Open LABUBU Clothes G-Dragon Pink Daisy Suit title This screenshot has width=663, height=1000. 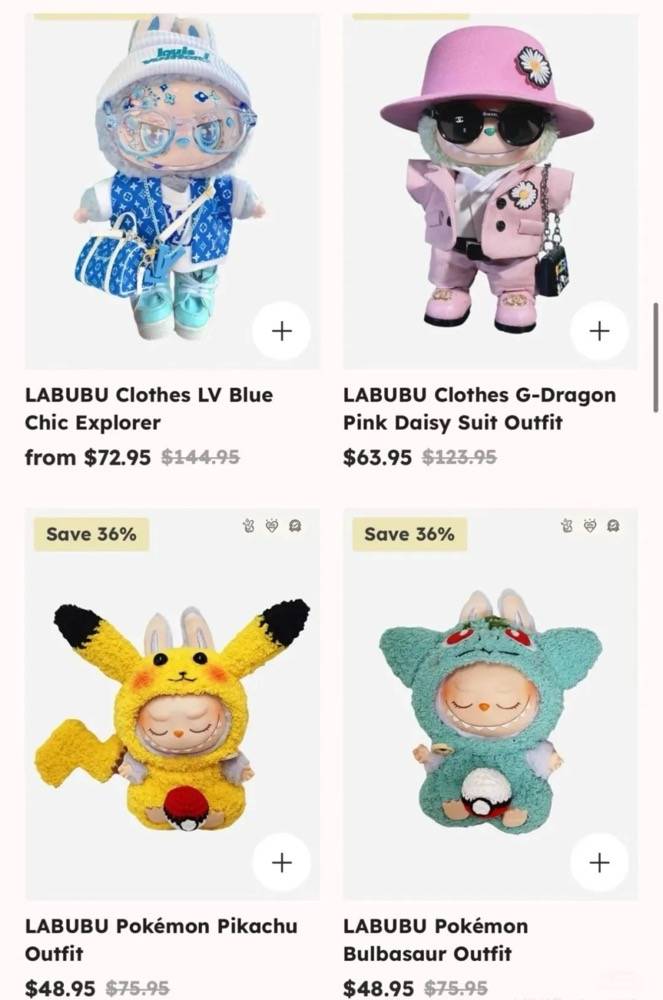tap(479, 408)
